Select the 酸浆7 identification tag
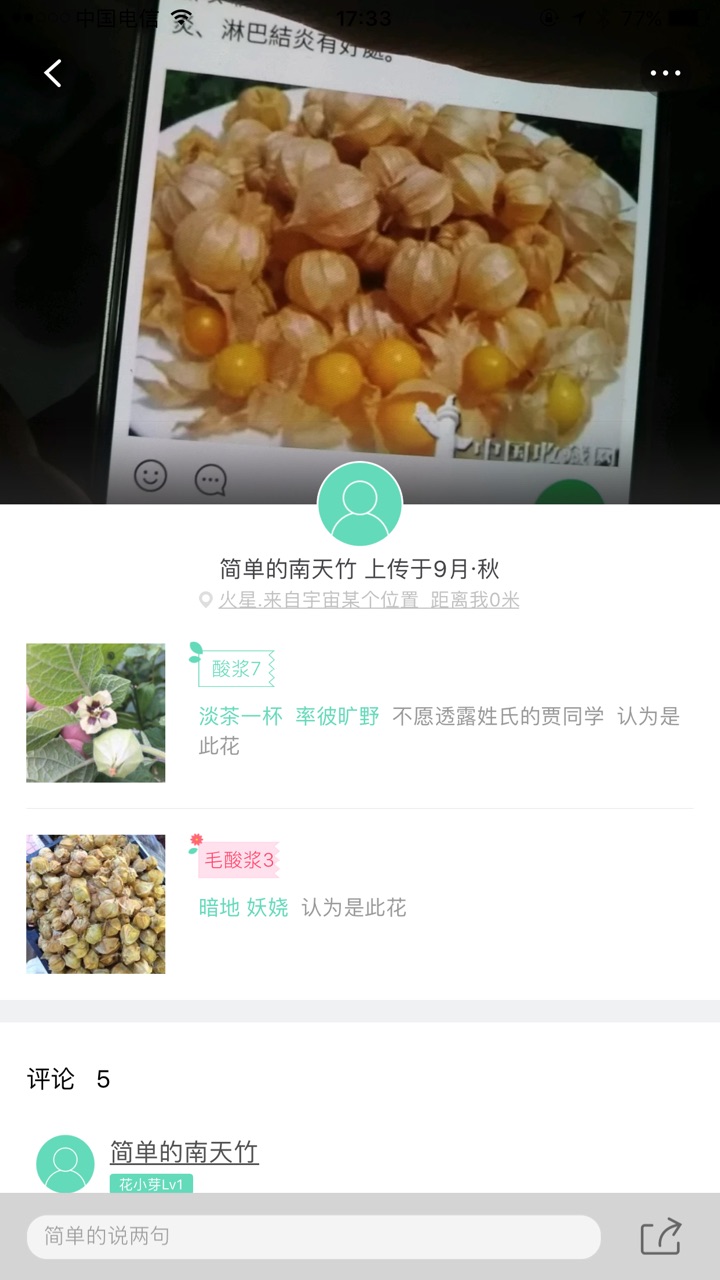Screen dimensions: 720x1280 236,669
